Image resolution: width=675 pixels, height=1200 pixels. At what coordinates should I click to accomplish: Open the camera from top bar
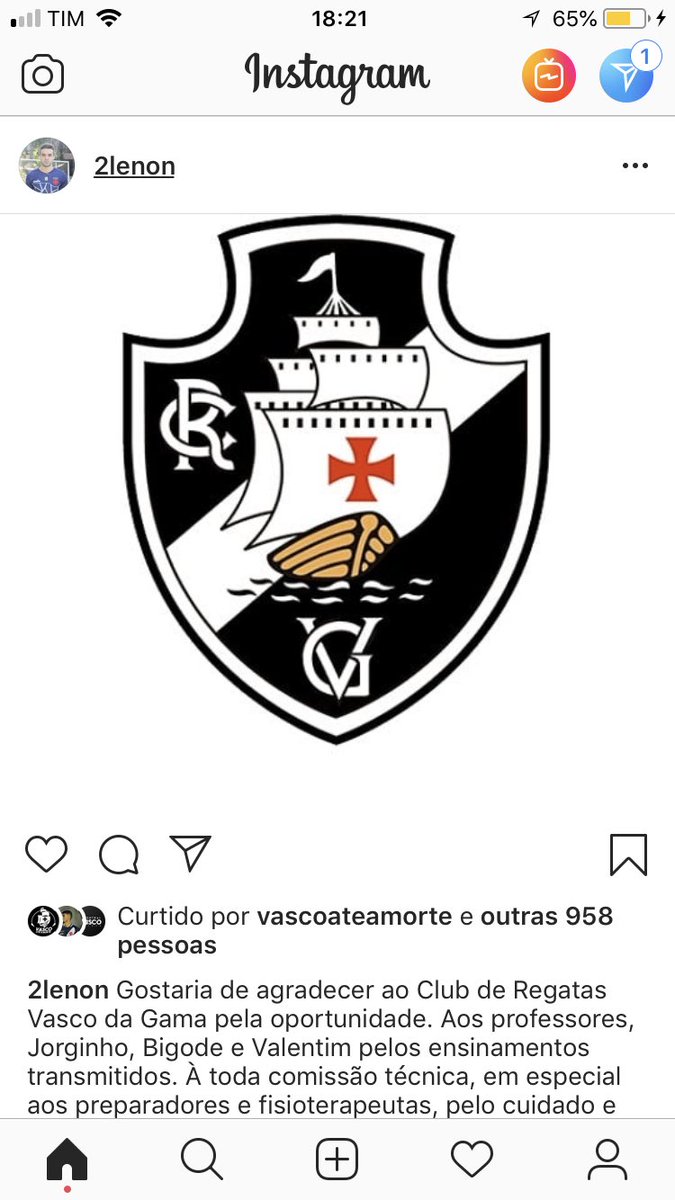43,76
